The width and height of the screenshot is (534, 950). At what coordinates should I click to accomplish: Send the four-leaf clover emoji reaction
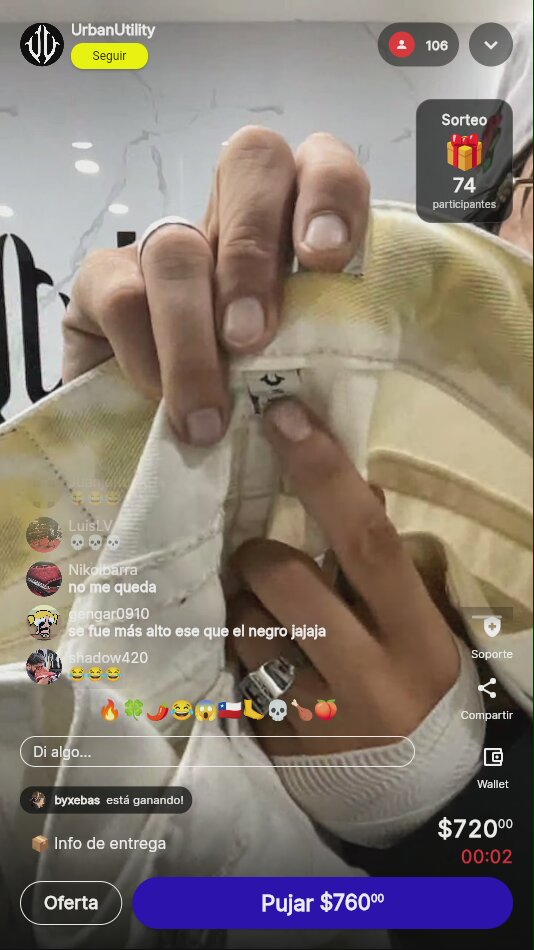pyautogui.click(x=133, y=710)
